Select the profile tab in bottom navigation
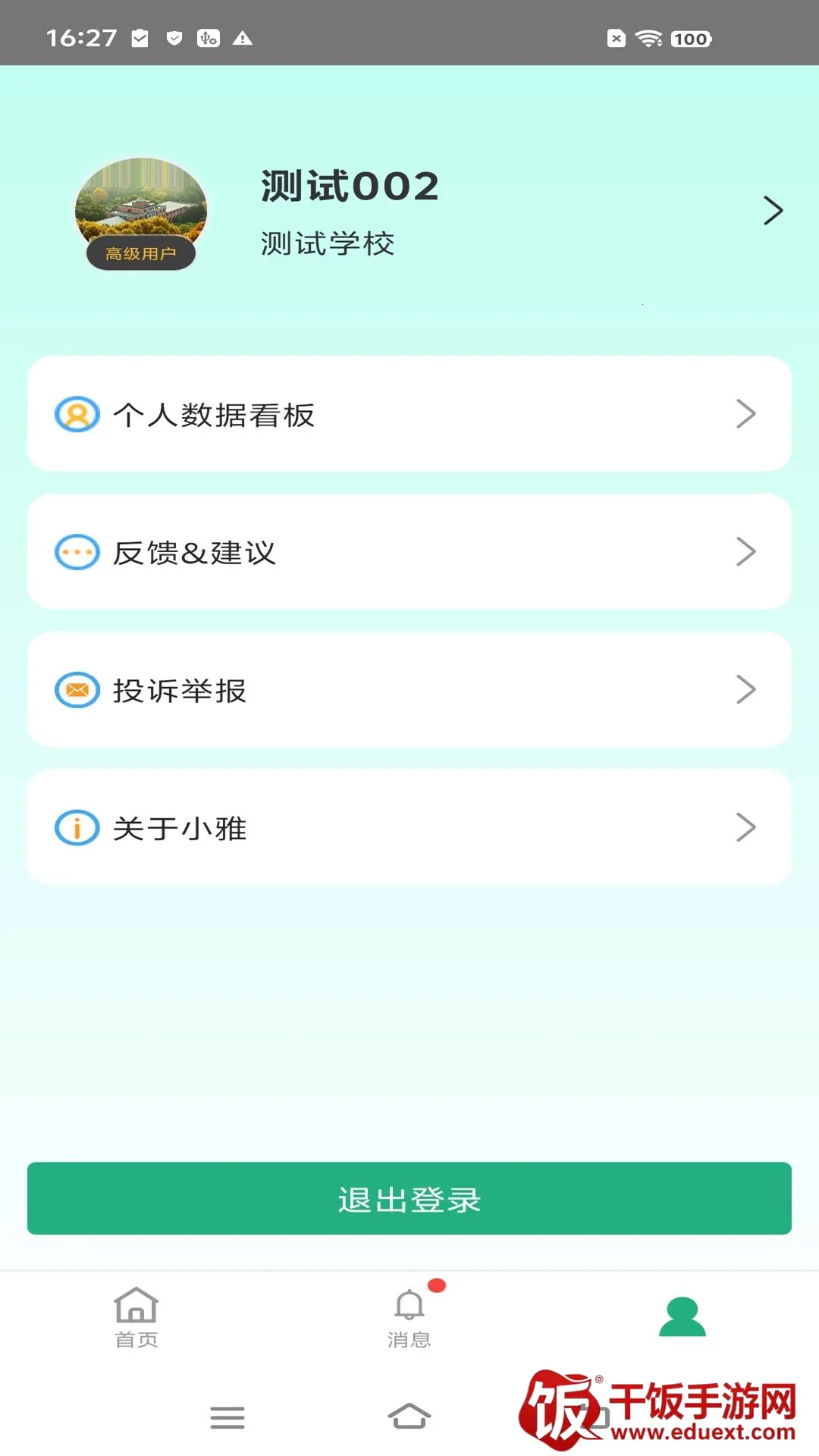 [682, 1317]
